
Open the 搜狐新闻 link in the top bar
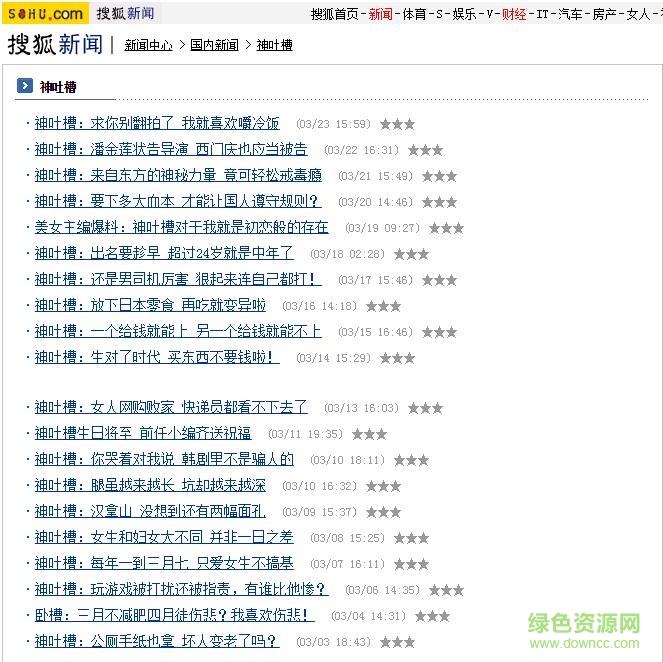click(x=125, y=13)
